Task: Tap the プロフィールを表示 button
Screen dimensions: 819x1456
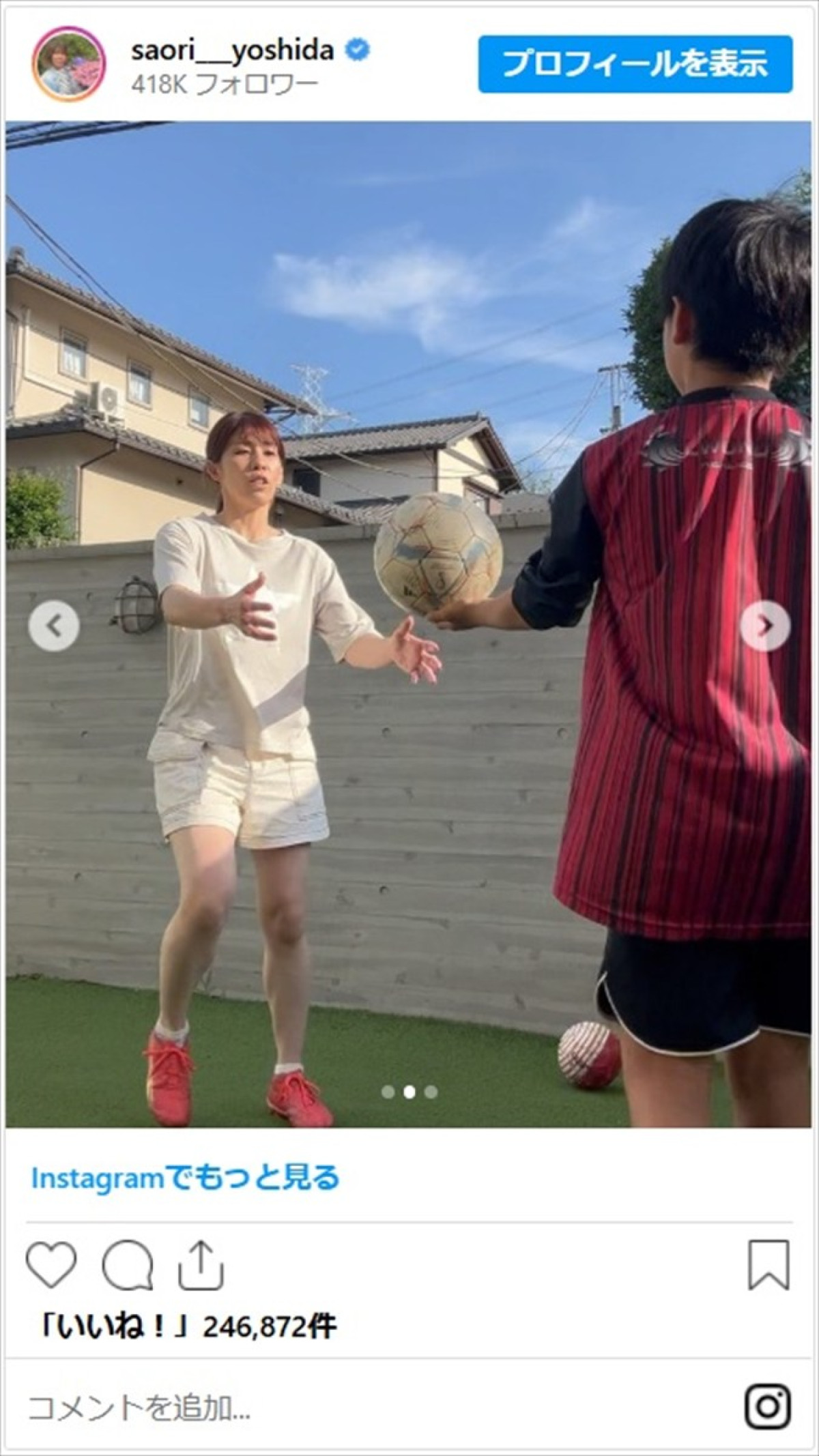Action: (x=635, y=65)
